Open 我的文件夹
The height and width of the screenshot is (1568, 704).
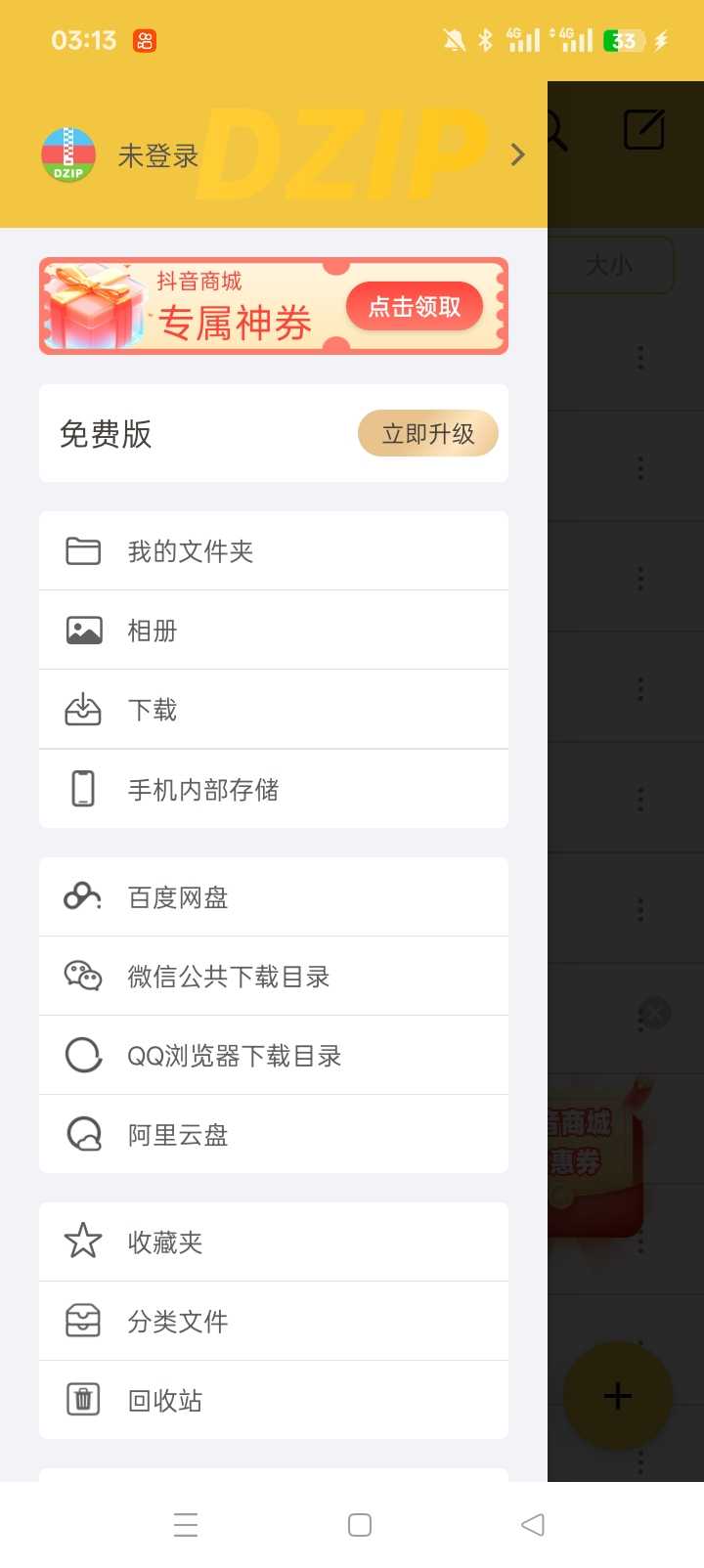274,551
